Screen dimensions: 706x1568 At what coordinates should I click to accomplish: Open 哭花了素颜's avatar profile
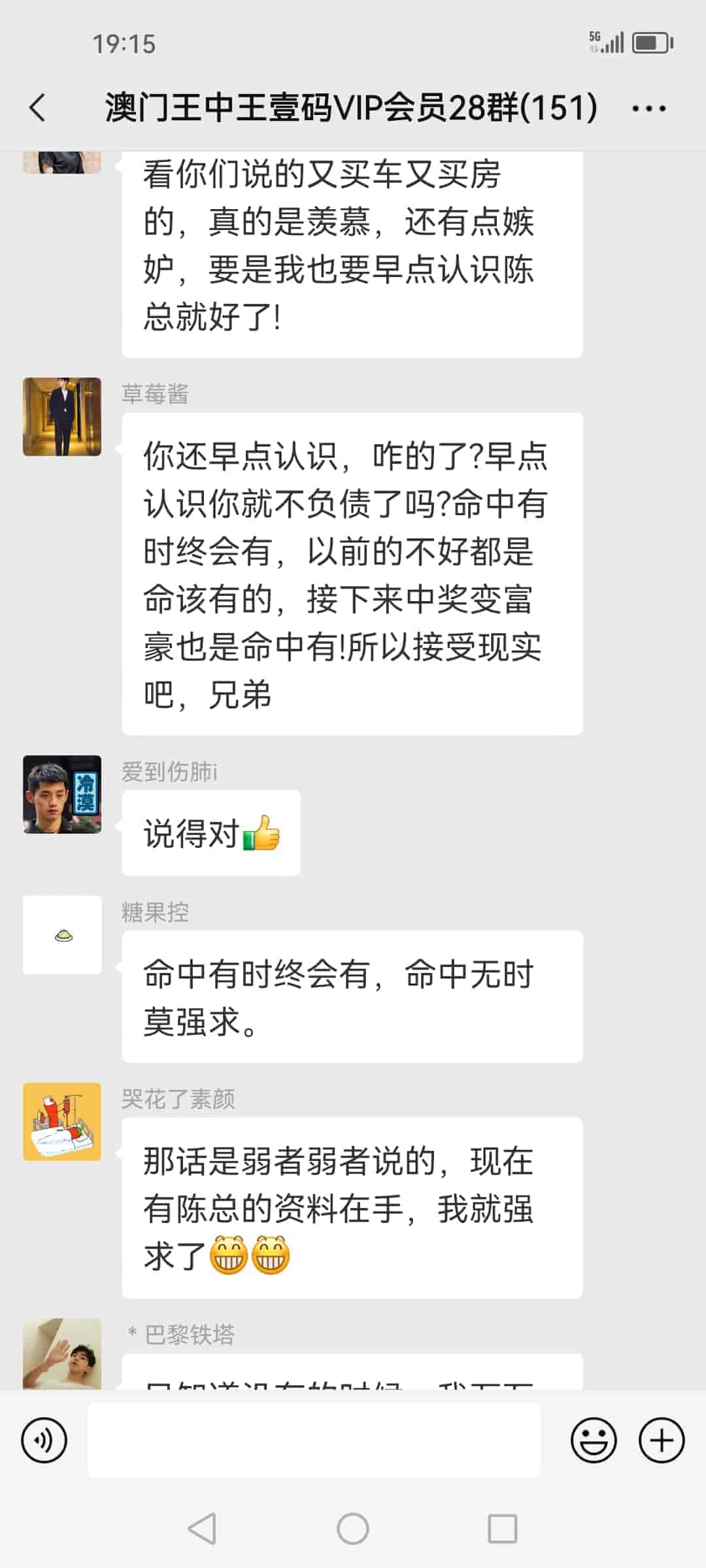pyautogui.click(x=62, y=1122)
